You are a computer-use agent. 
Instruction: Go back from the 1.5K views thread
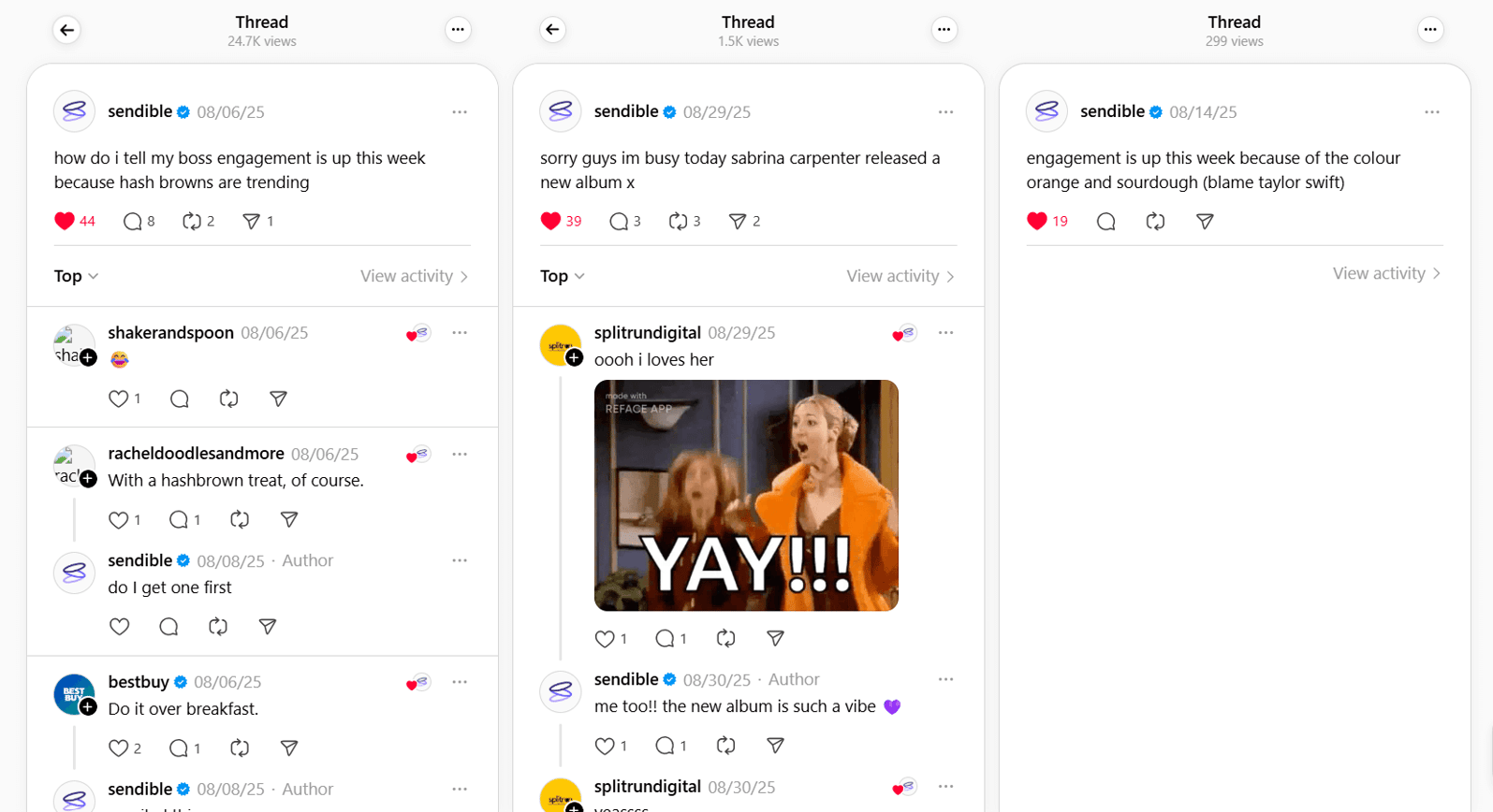tap(553, 30)
